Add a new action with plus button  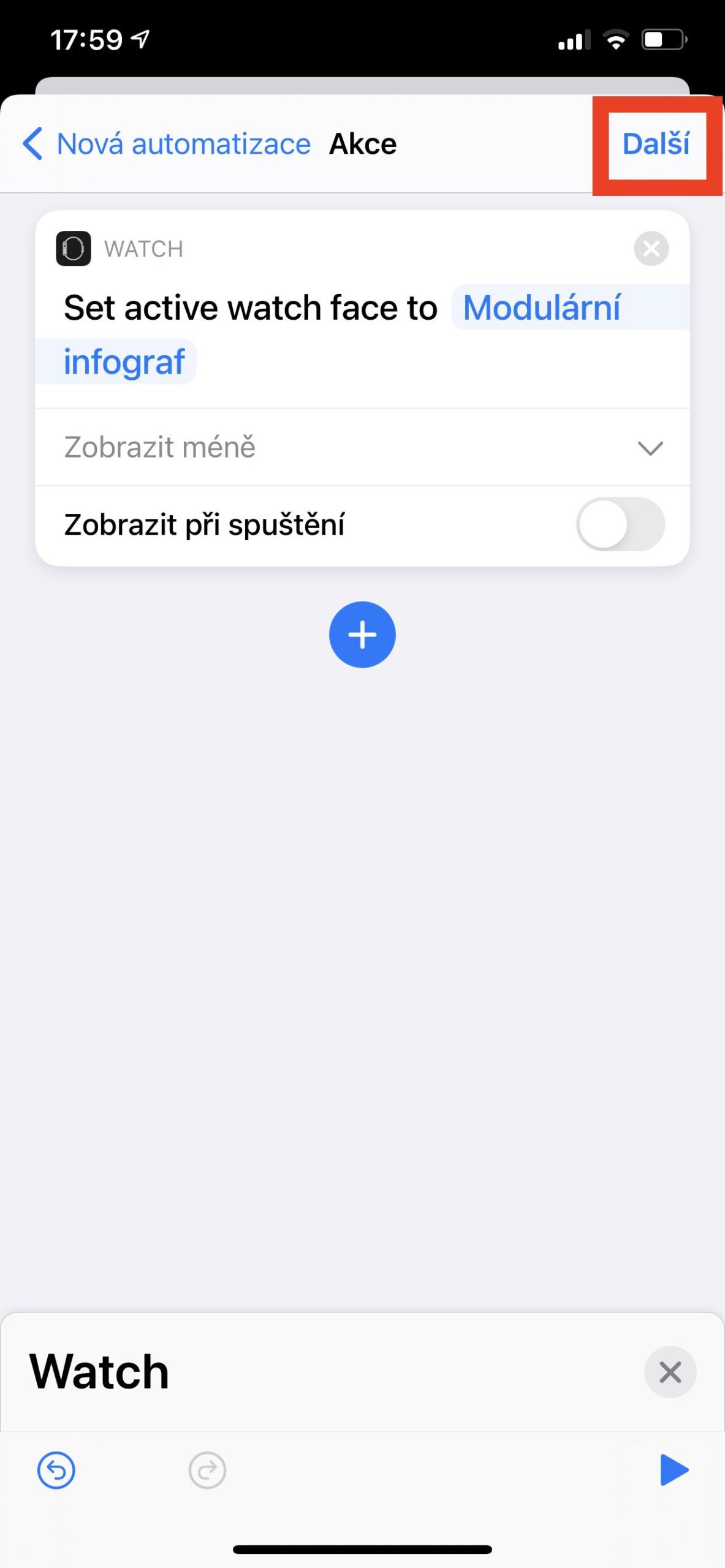pos(362,635)
